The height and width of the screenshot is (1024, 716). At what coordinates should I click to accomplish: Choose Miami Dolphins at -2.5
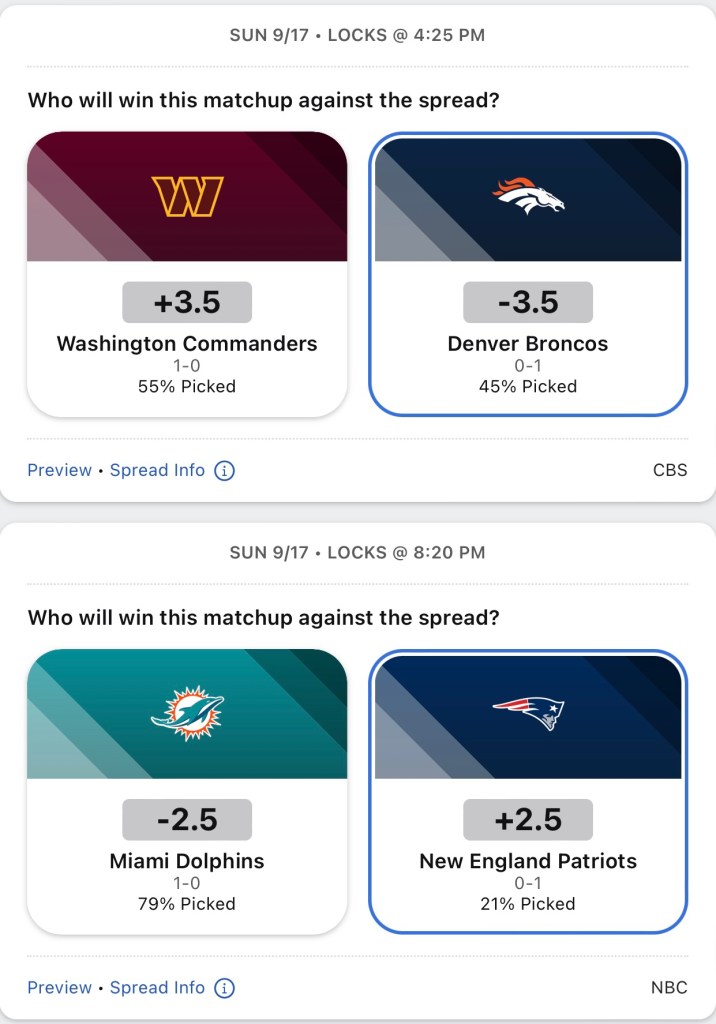187,791
